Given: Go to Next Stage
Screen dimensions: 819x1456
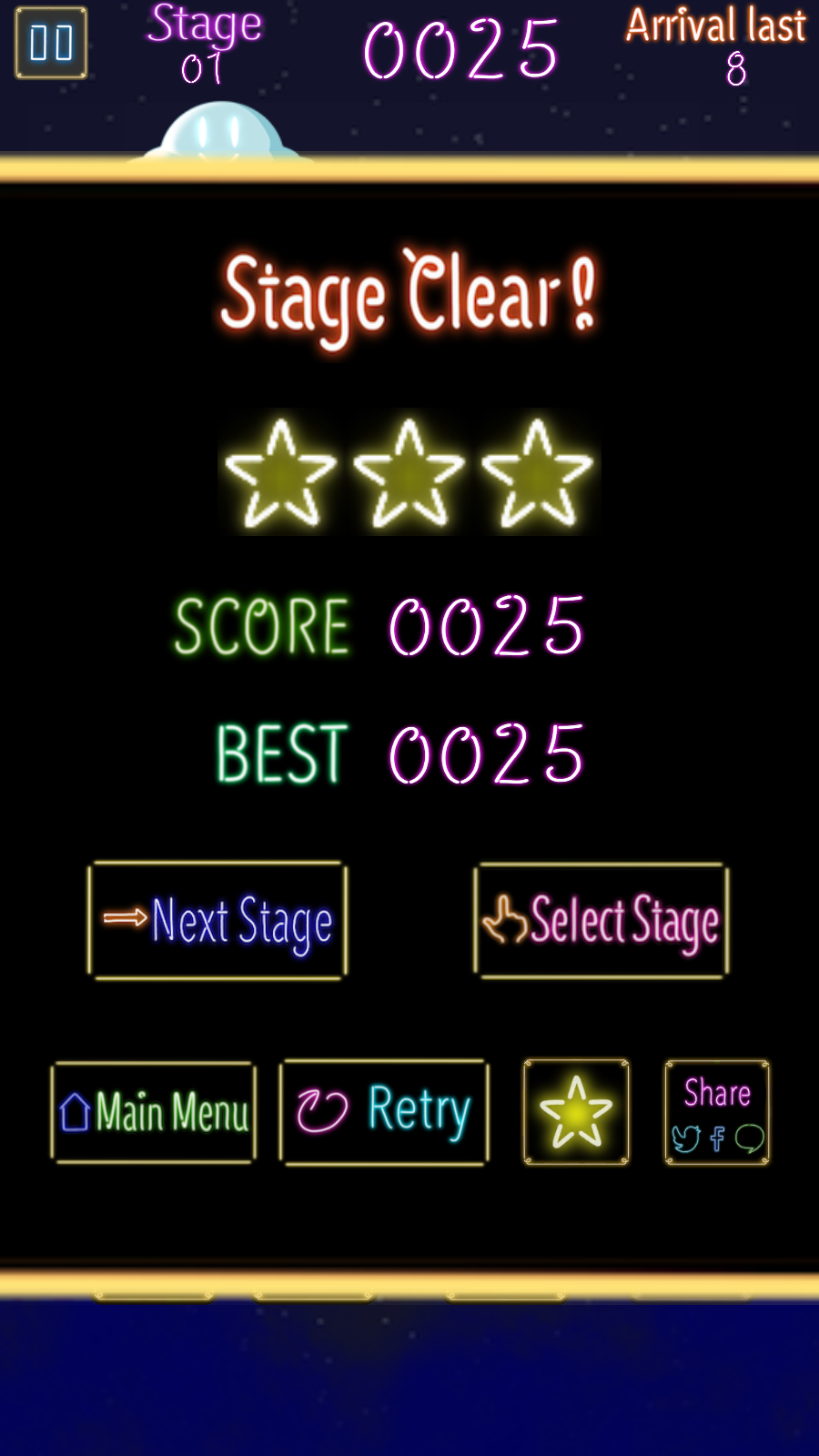Looking at the screenshot, I should pos(217,921).
